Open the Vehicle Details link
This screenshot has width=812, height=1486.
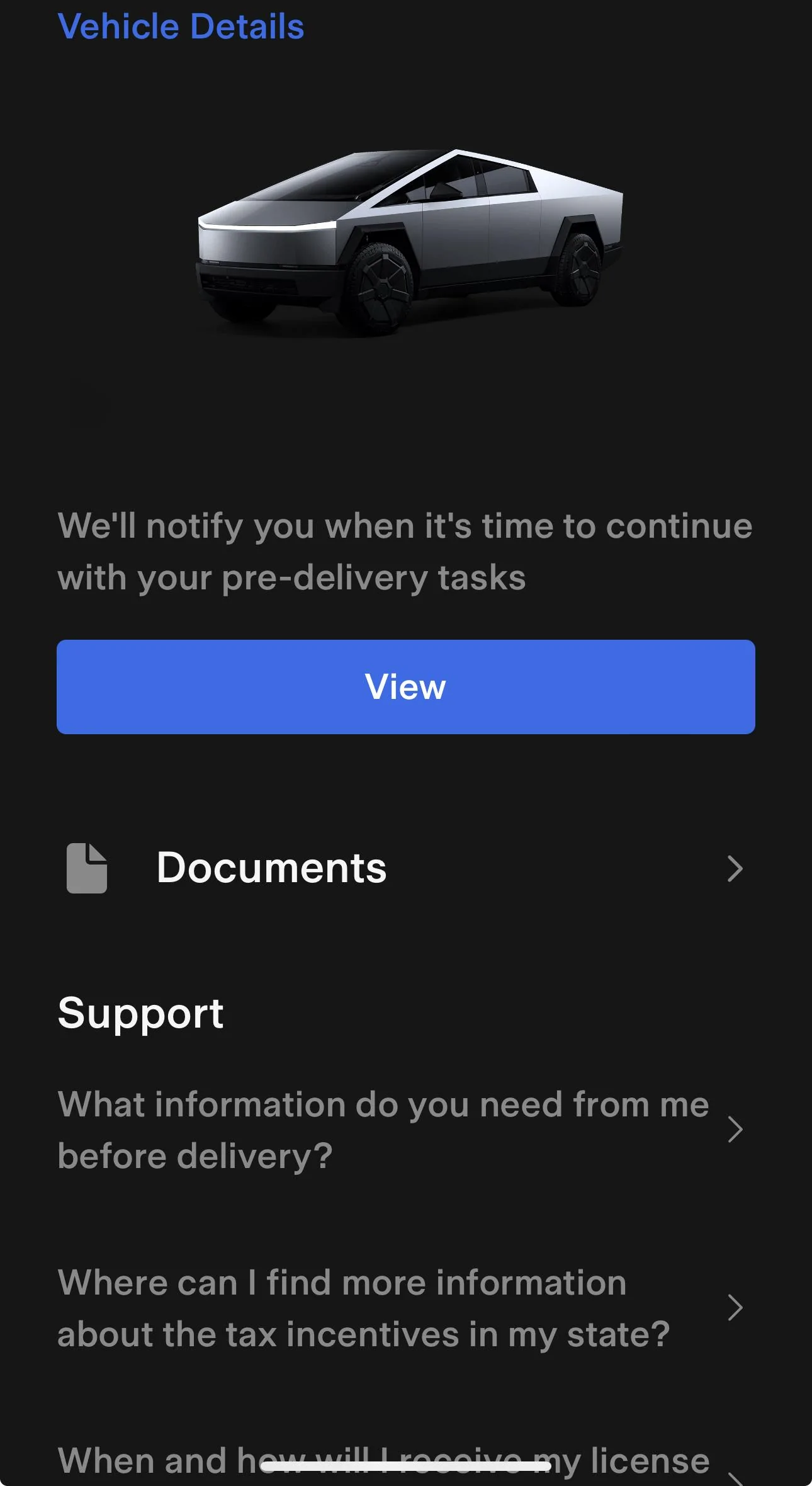click(181, 26)
